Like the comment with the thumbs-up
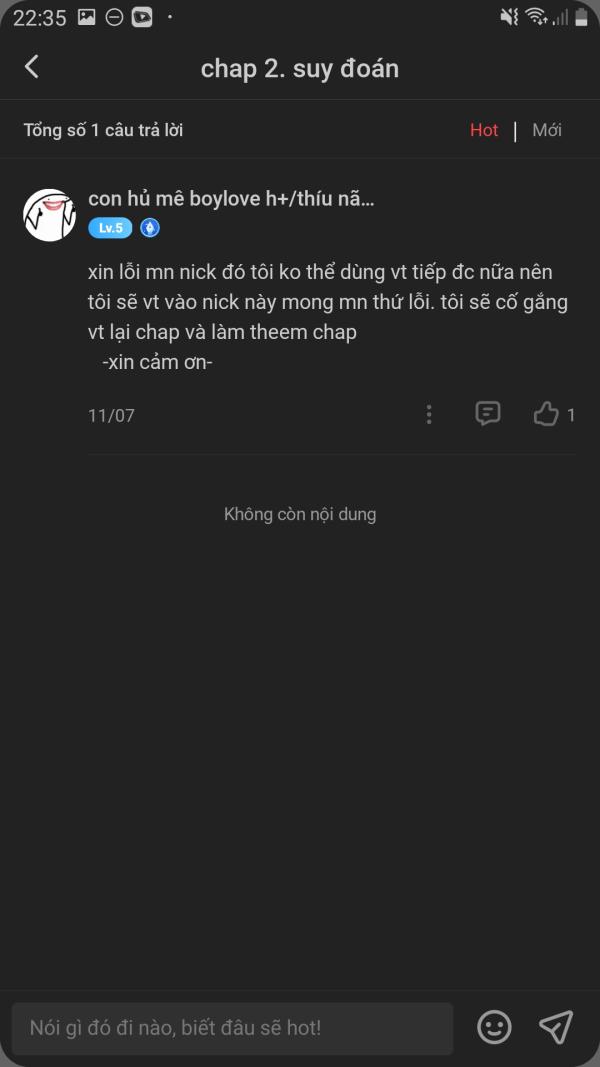The width and height of the screenshot is (600, 1067). click(546, 414)
